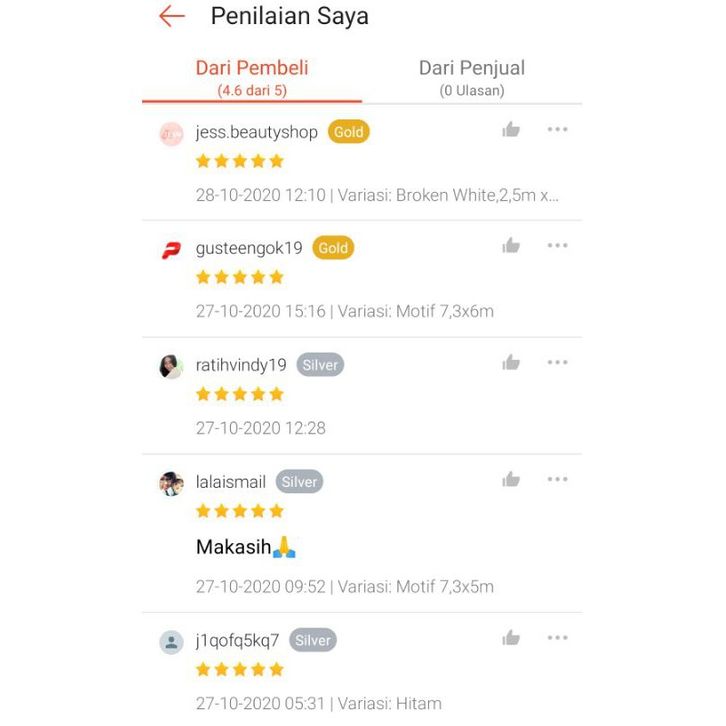Open more options for jess.beautyshop's review
726x726 pixels.
(x=557, y=129)
